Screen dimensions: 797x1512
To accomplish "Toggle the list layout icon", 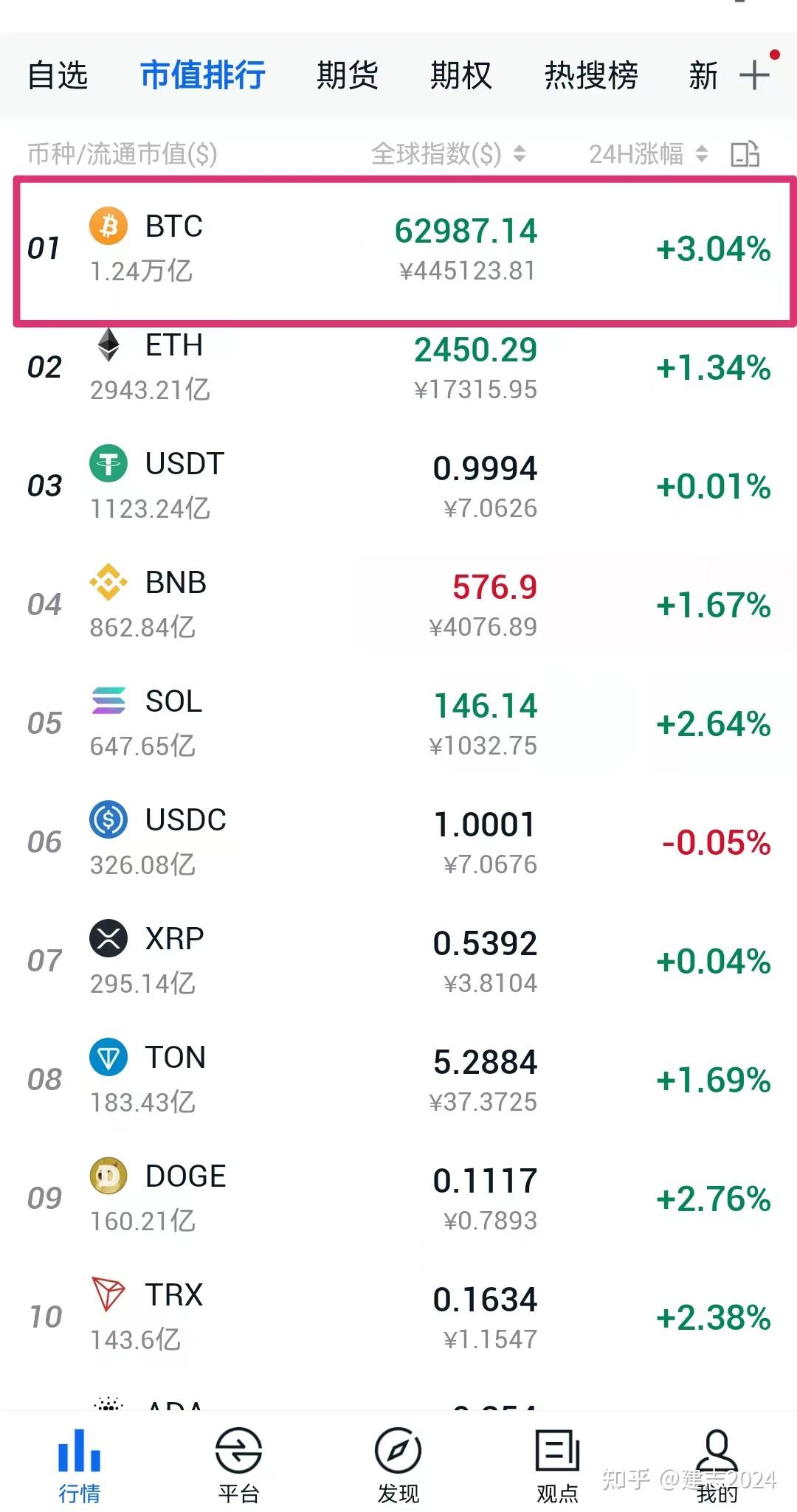I will click(745, 154).
